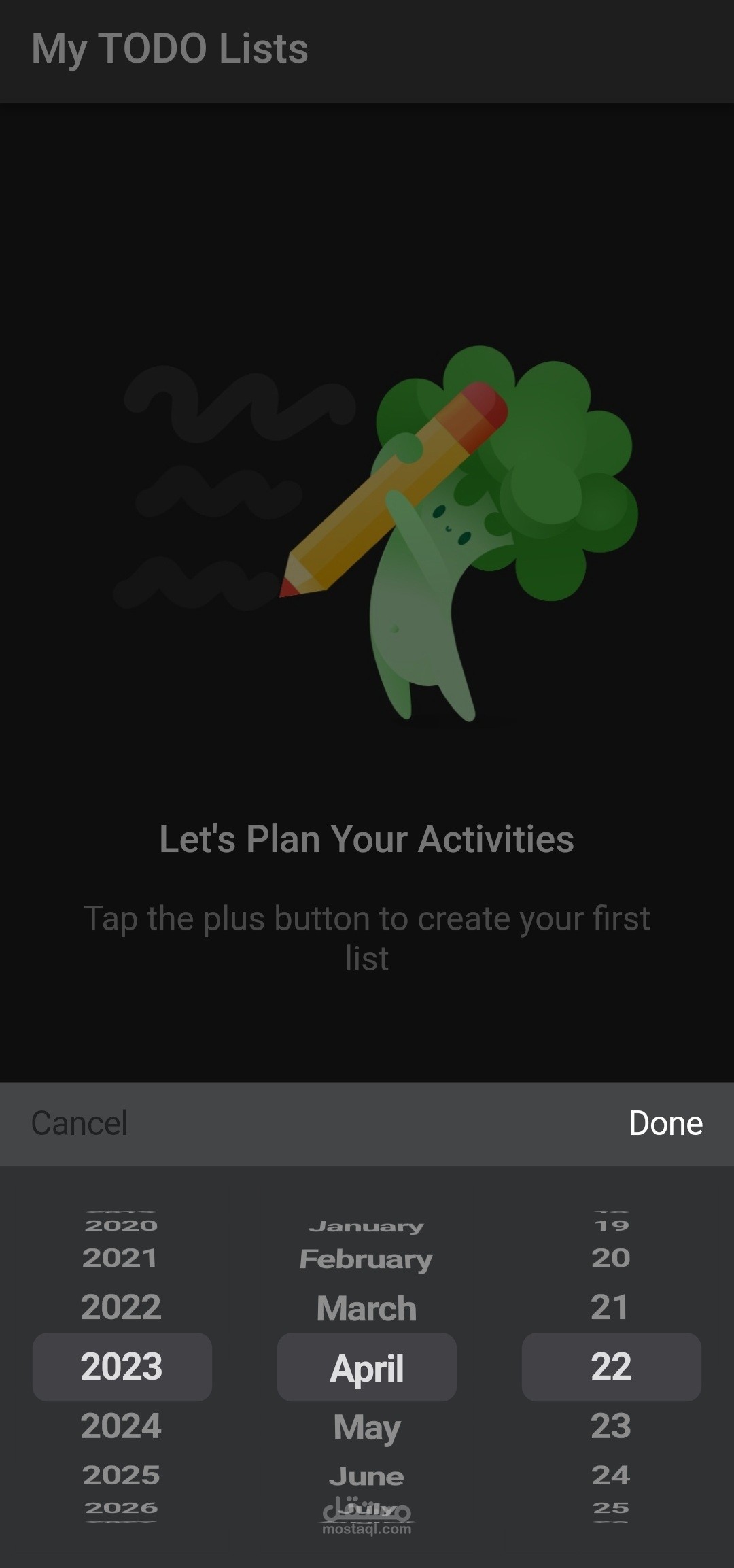Select year 2022 in the picker
Image resolution: width=734 pixels, height=1568 pixels.
tap(121, 1307)
